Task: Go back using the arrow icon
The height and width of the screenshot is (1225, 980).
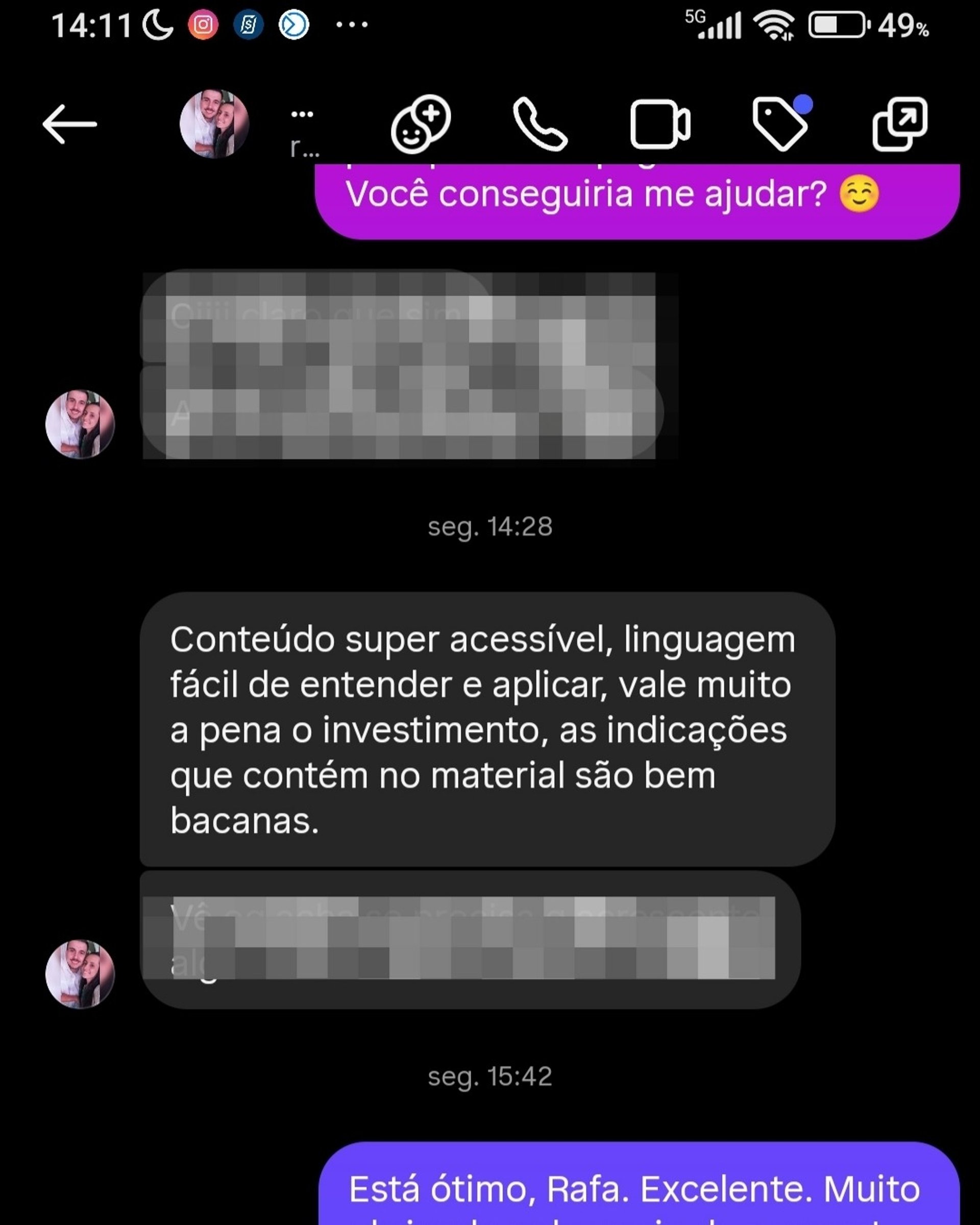Action: (x=69, y=124)
